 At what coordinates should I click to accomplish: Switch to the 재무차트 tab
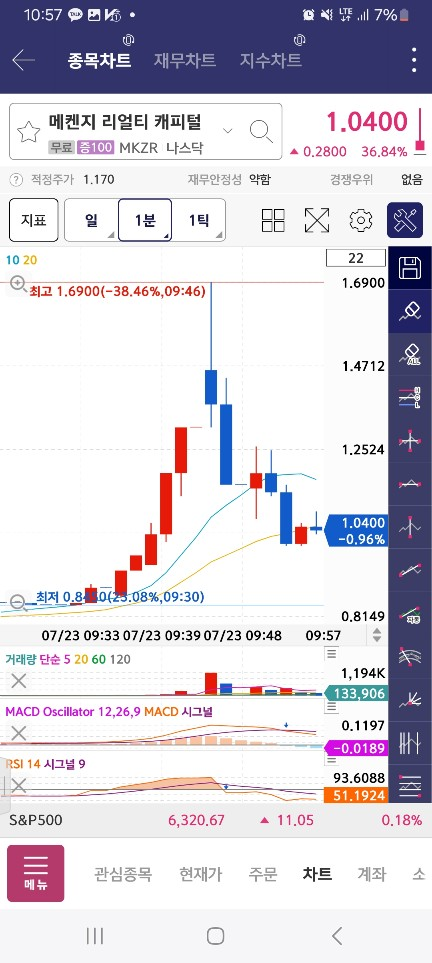[184, 60]
